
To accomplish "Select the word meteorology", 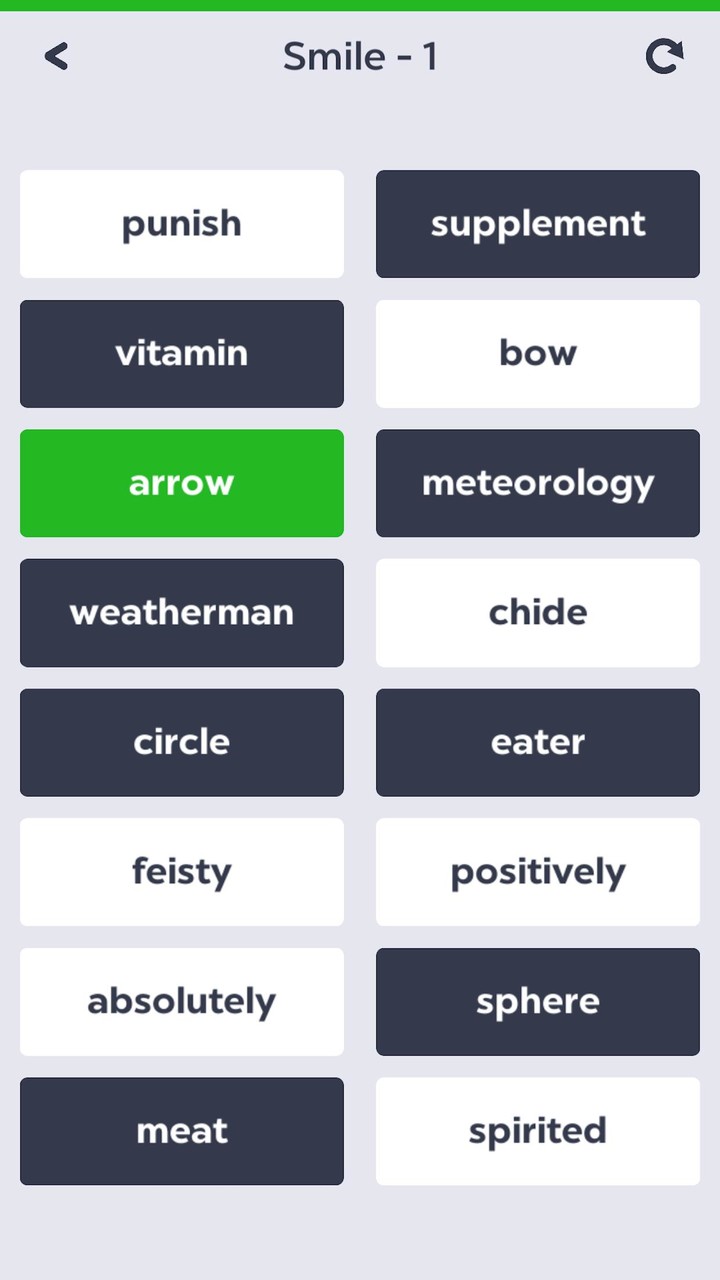I will (x=537, y=483).
